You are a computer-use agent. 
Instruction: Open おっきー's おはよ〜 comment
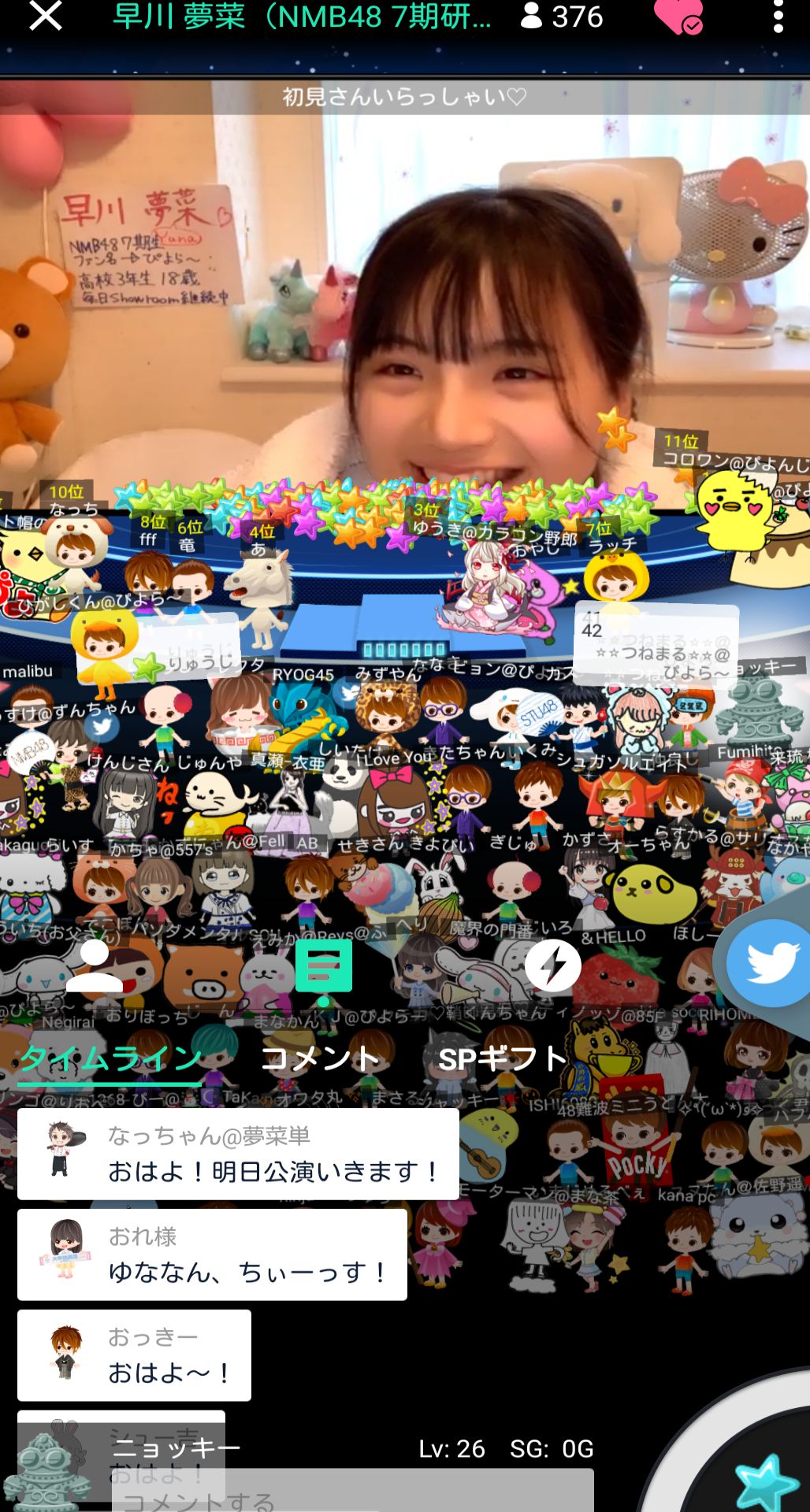[x=134, y=1355]
